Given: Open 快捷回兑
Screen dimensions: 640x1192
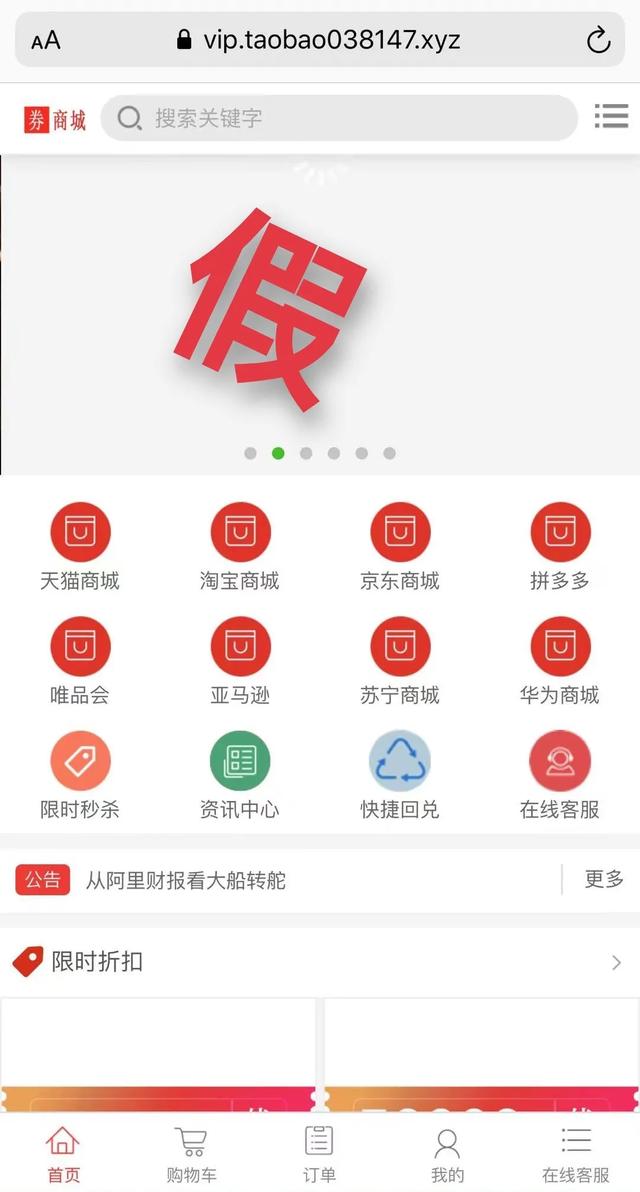Looking at the screenshot, I should (400, 775).
